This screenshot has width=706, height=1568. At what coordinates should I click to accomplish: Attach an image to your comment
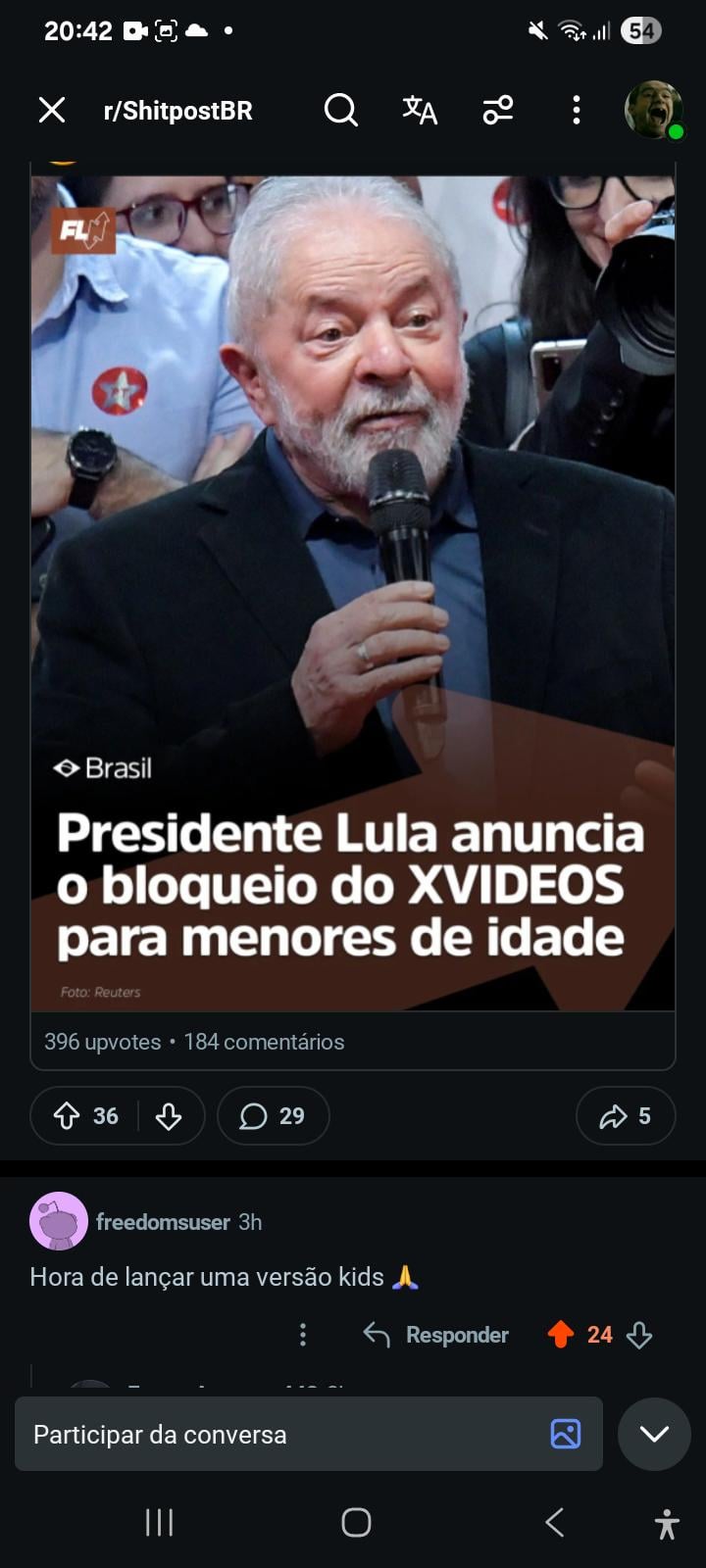pos(566,1434)
